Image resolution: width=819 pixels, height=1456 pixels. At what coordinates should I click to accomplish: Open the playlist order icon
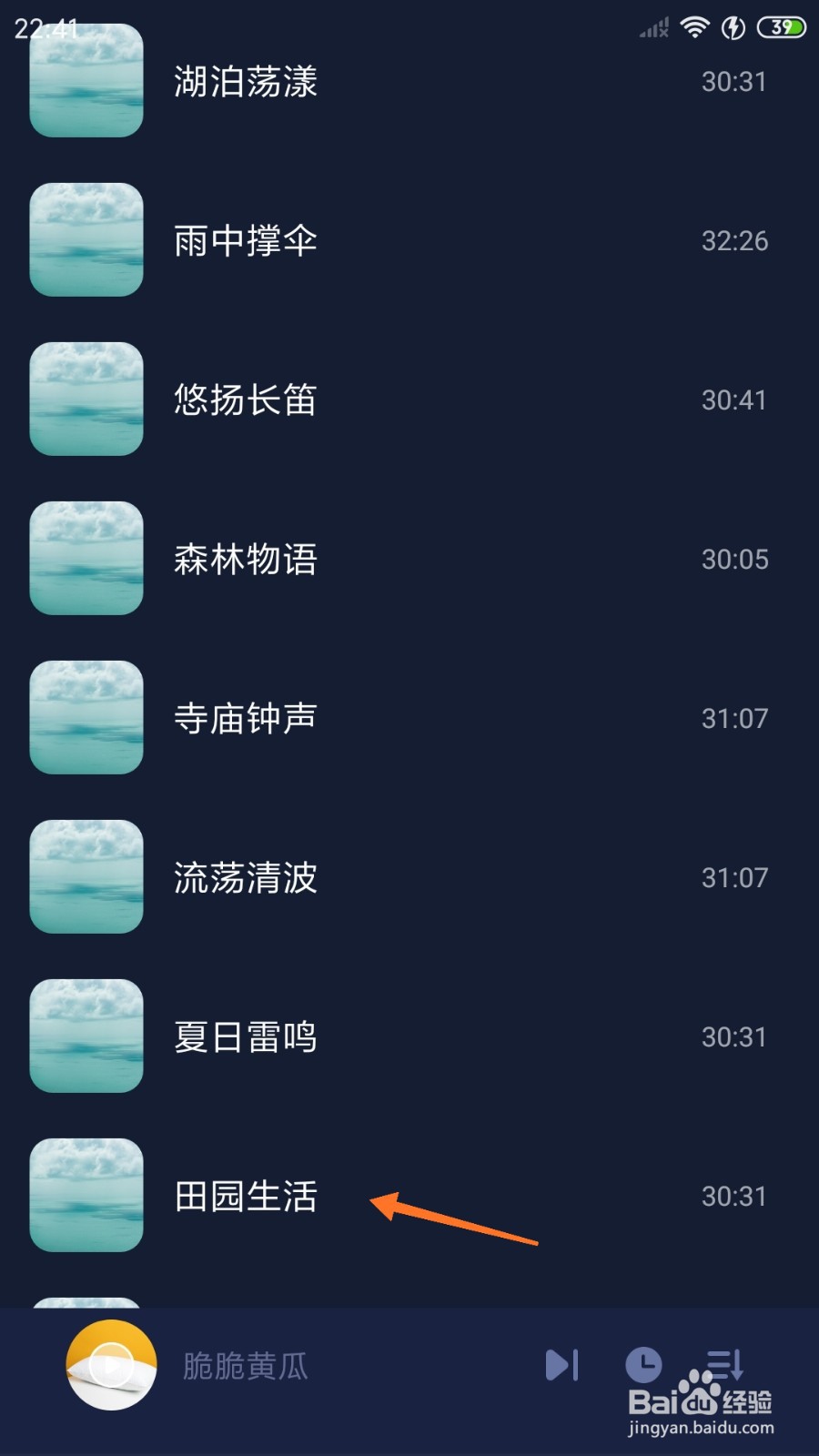pos(725,1365)
